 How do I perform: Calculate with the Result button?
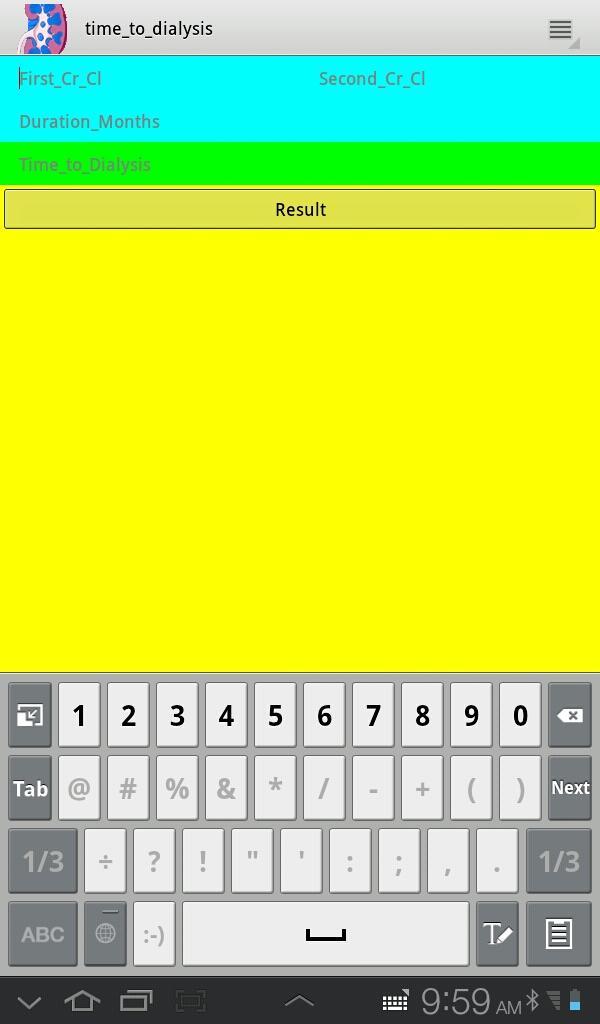[x=300, y=209]
